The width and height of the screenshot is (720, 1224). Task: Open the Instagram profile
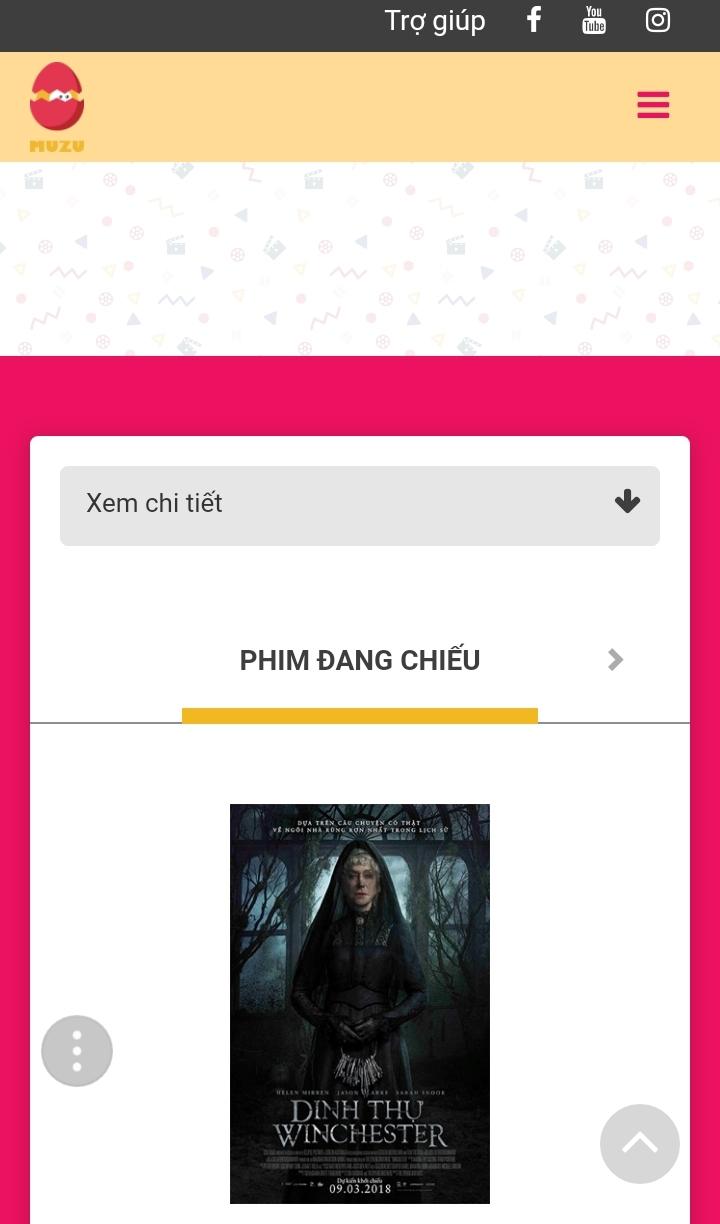pyautogui.click(x=657, y=20)
